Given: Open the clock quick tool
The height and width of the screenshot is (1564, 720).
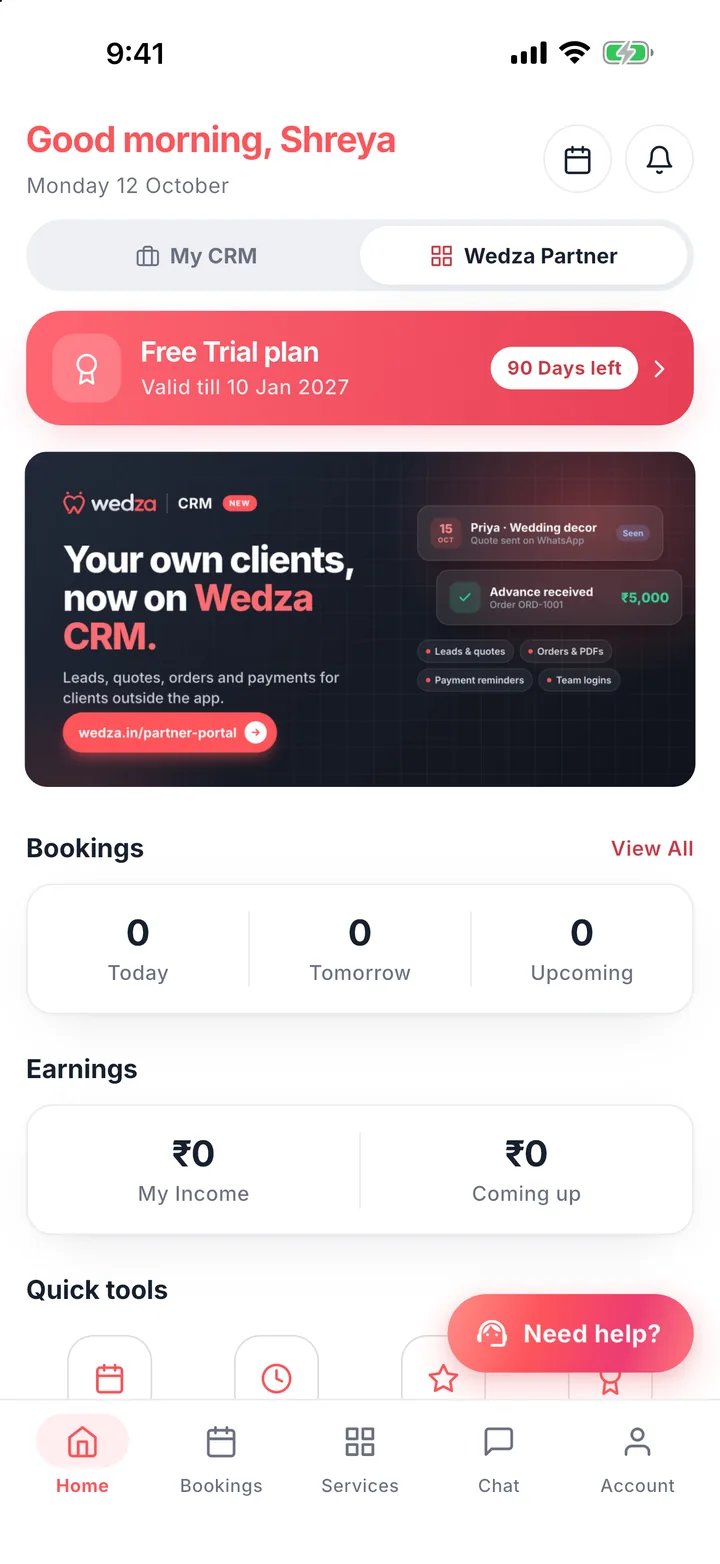Looking at the screenshot, I should tap(276, 1368).
